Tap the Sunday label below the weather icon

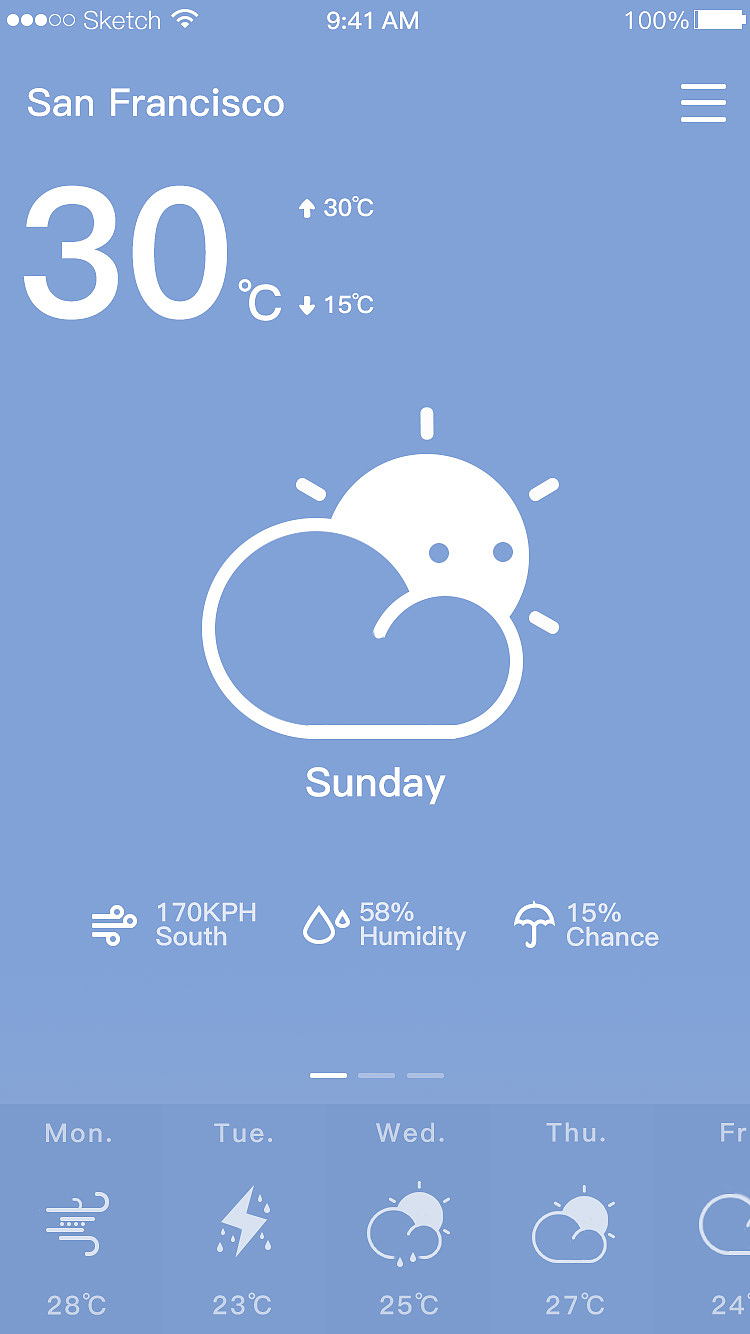click(x=374, y=783)
